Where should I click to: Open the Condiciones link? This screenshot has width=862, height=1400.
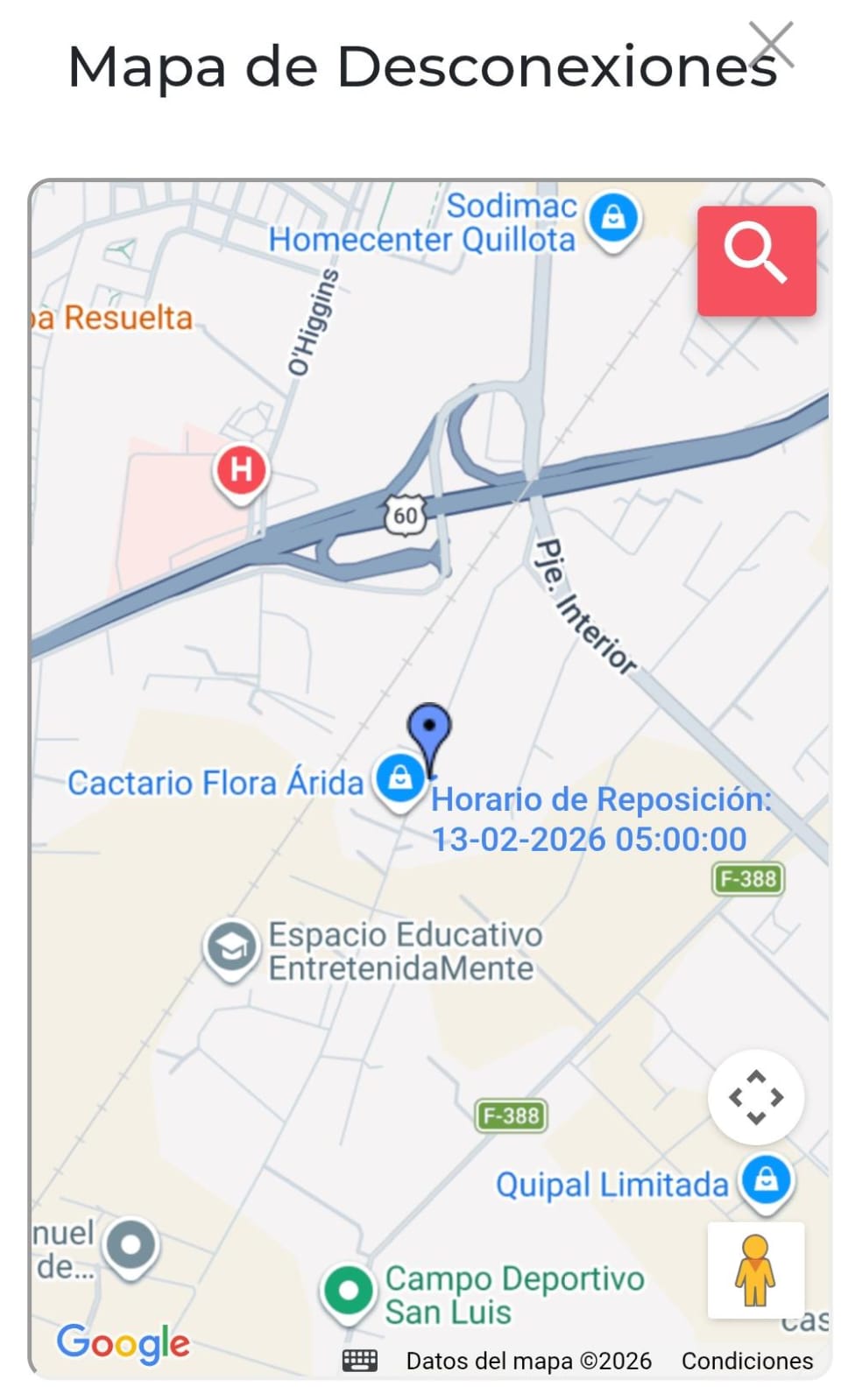click(x=746, y=1361)
